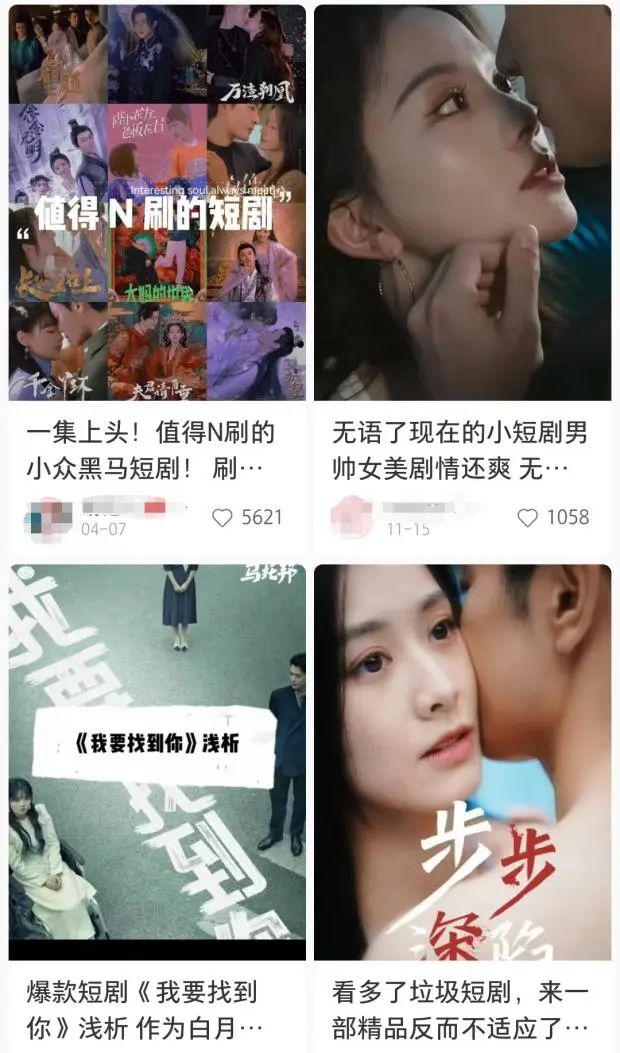The width and height of the screenshot is (620, 1053).
Task: Like the post with 1058 likes
Action: click(527, 517)
